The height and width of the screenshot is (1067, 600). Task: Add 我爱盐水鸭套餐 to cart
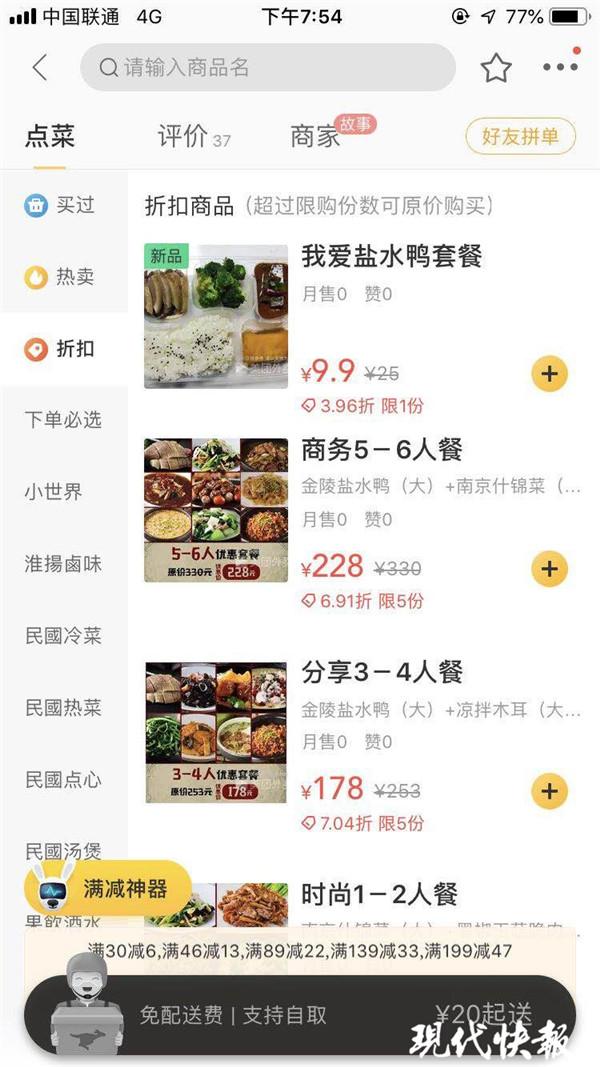549,374
